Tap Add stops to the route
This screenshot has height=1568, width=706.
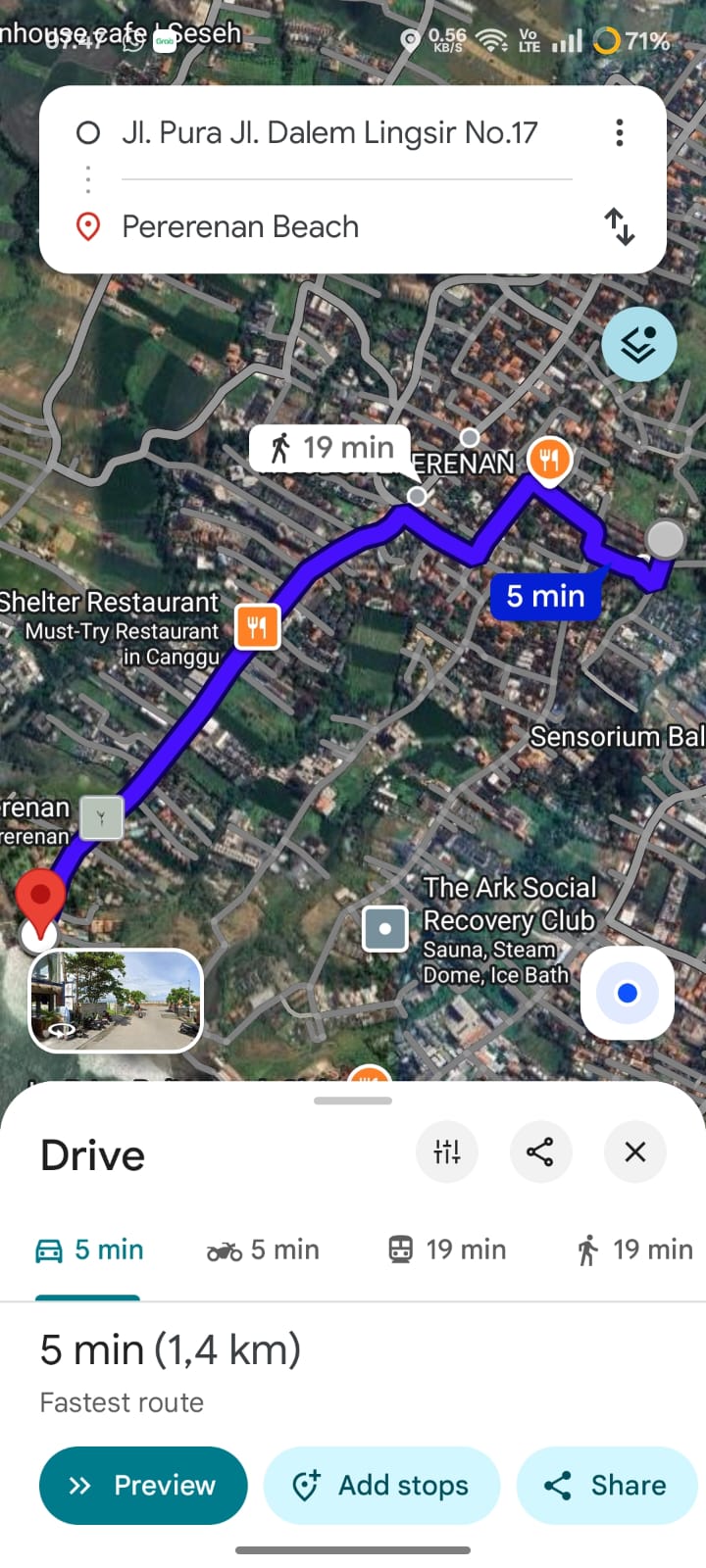click(x=381, y=1485)
